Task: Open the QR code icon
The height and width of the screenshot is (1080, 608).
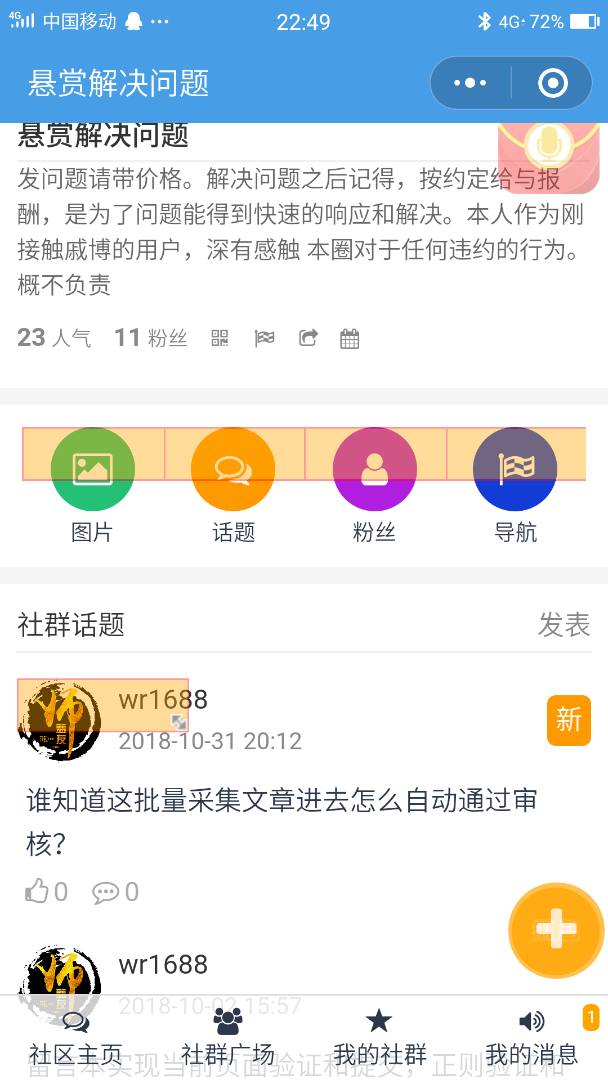Action: click(x=220, y=338)
